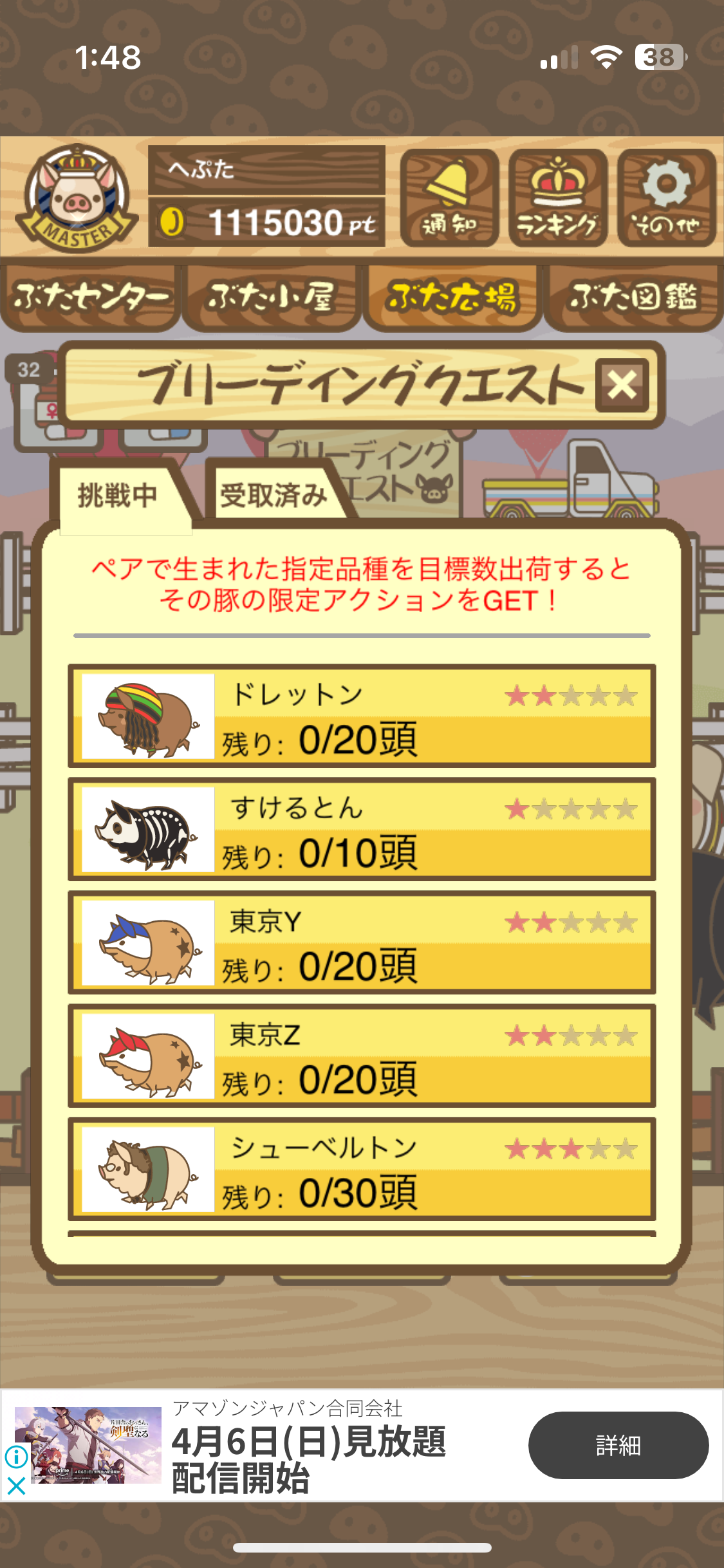Open the ドレットン quest row
The image size is (724, 1568).
(x=362, y=716)
